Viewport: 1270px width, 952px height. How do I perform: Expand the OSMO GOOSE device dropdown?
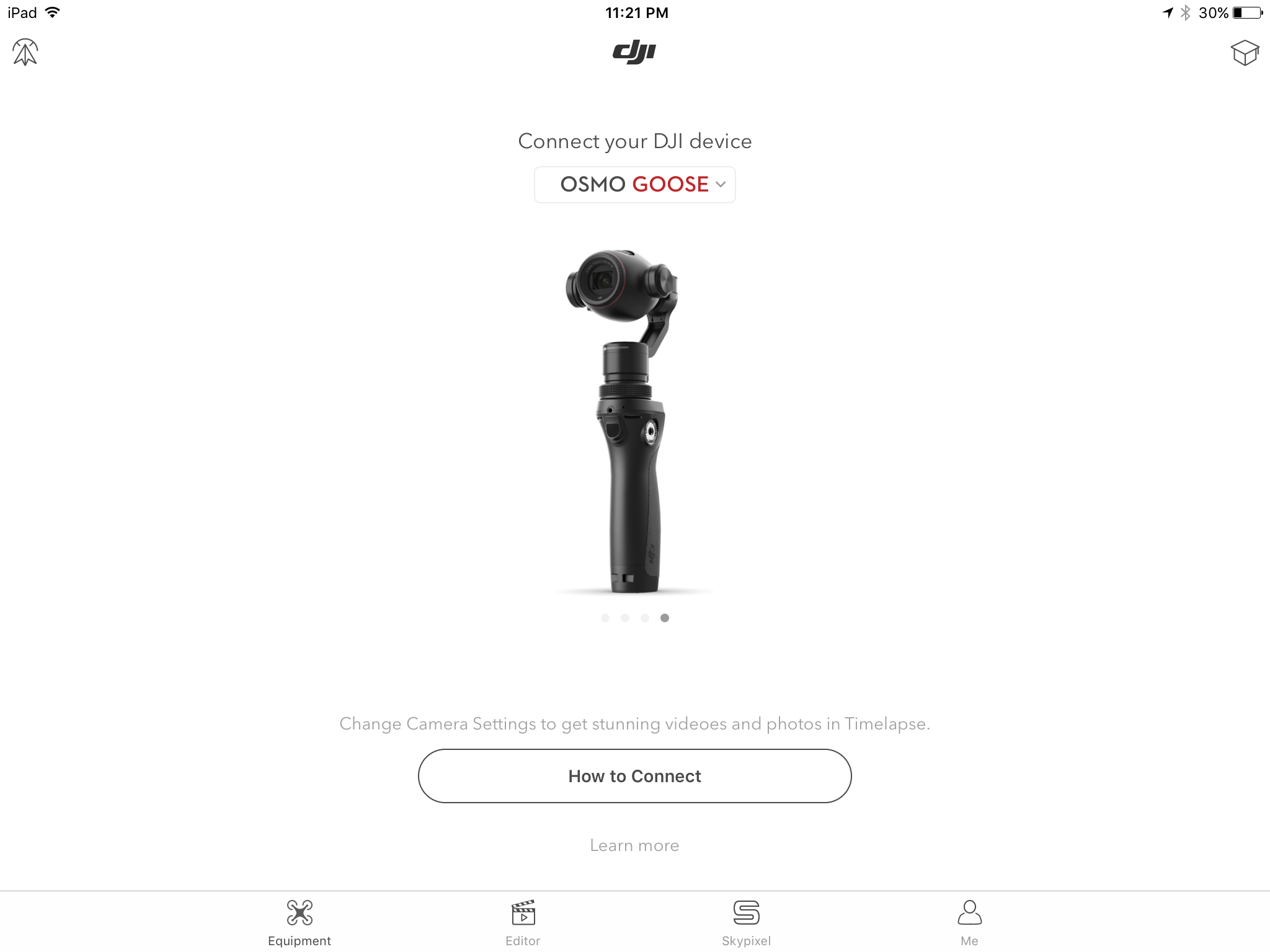tap(635, 185)
